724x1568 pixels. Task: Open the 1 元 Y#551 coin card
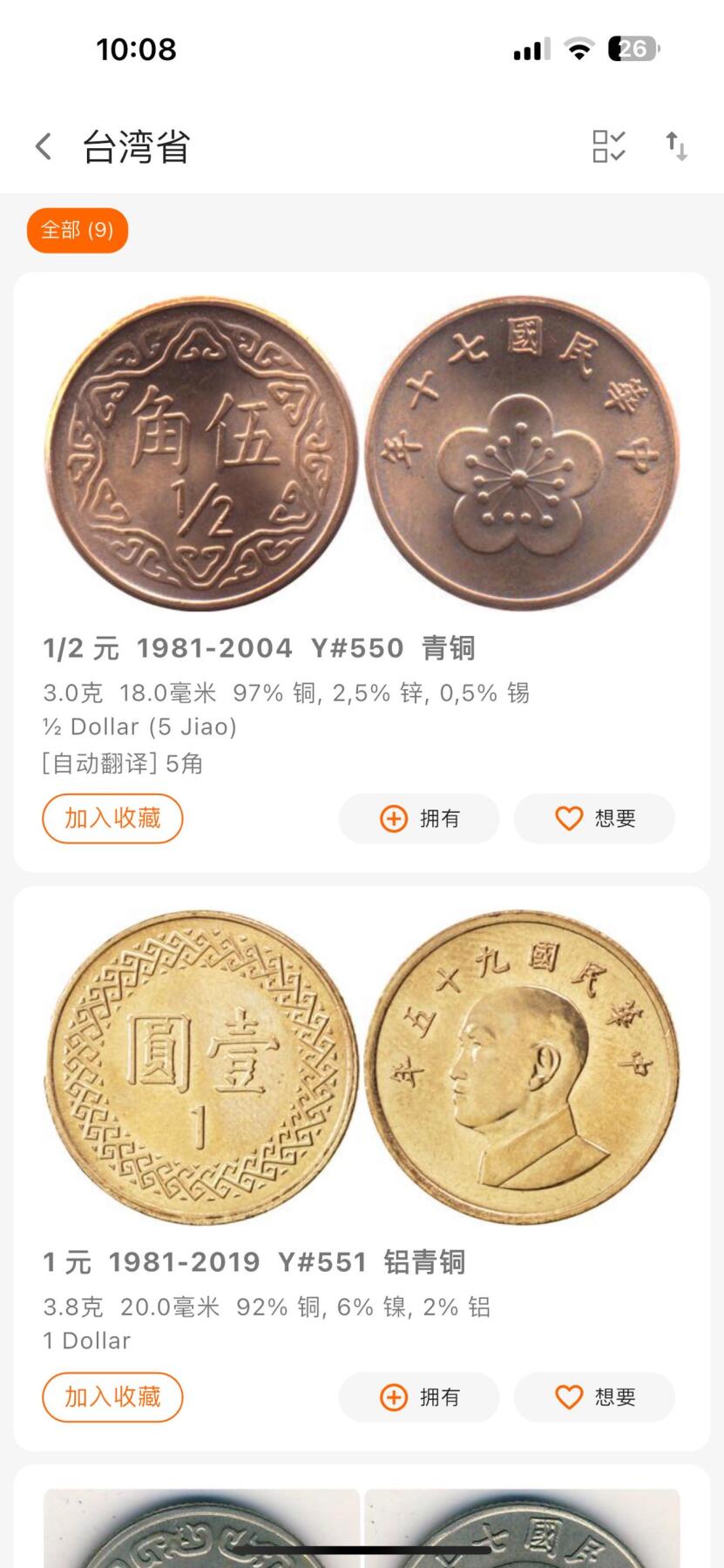pos(254,1261)
